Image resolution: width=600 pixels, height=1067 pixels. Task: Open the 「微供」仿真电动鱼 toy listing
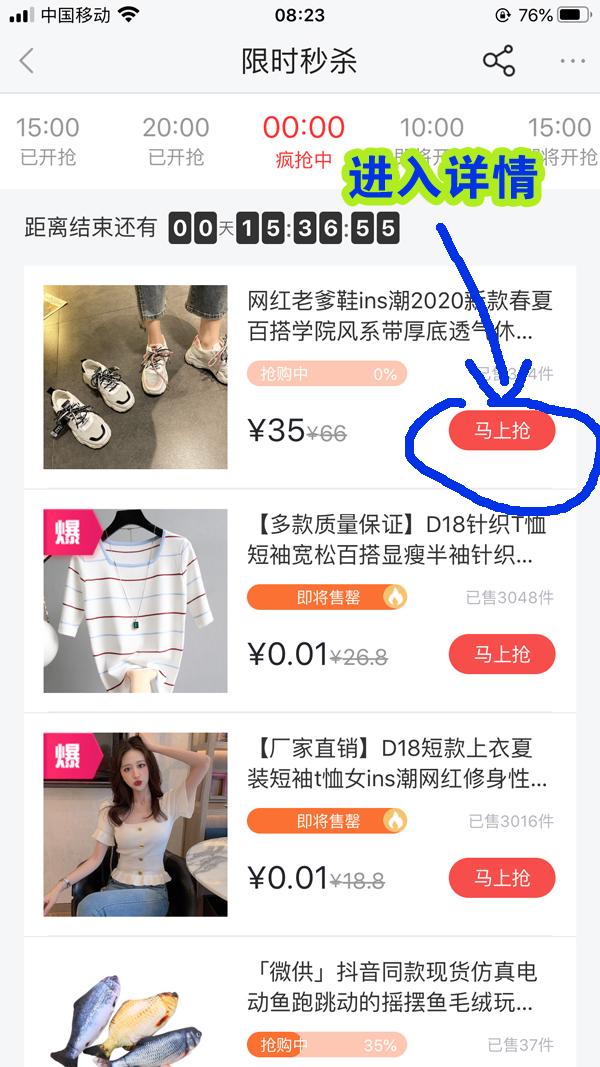coord(397,986)
